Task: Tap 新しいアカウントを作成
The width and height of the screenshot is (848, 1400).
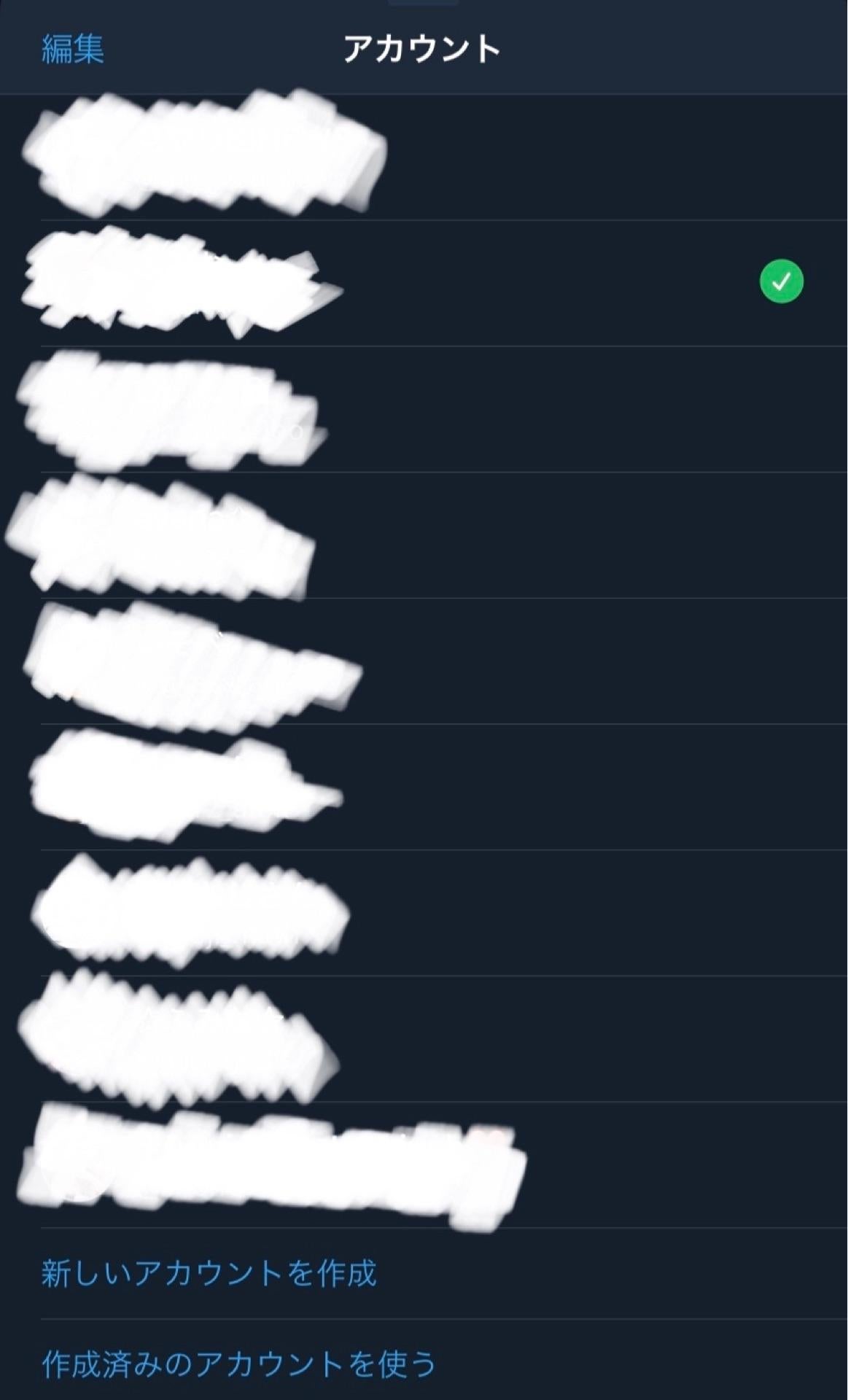Action: [x=209, y=1273]
